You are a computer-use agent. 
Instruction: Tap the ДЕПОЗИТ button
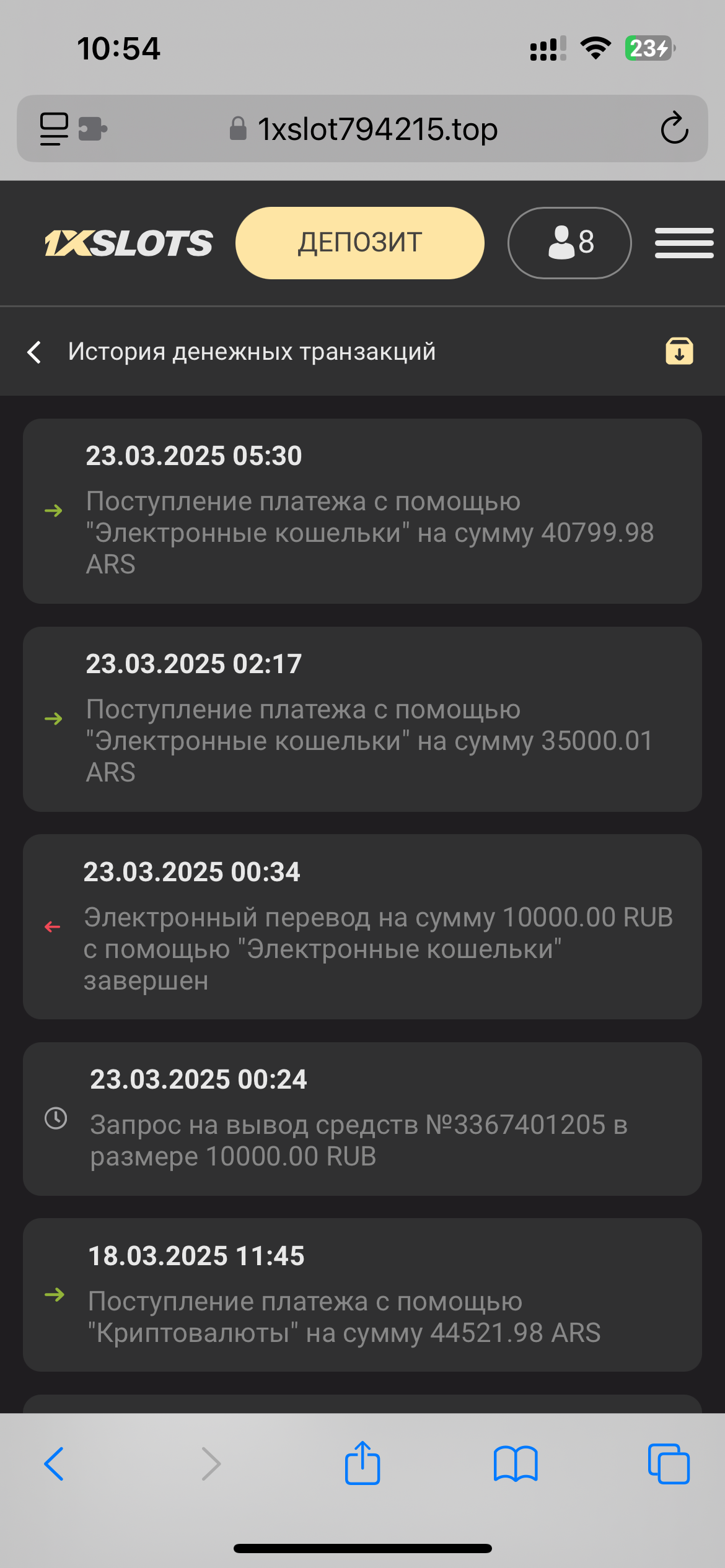click(359, 243)
